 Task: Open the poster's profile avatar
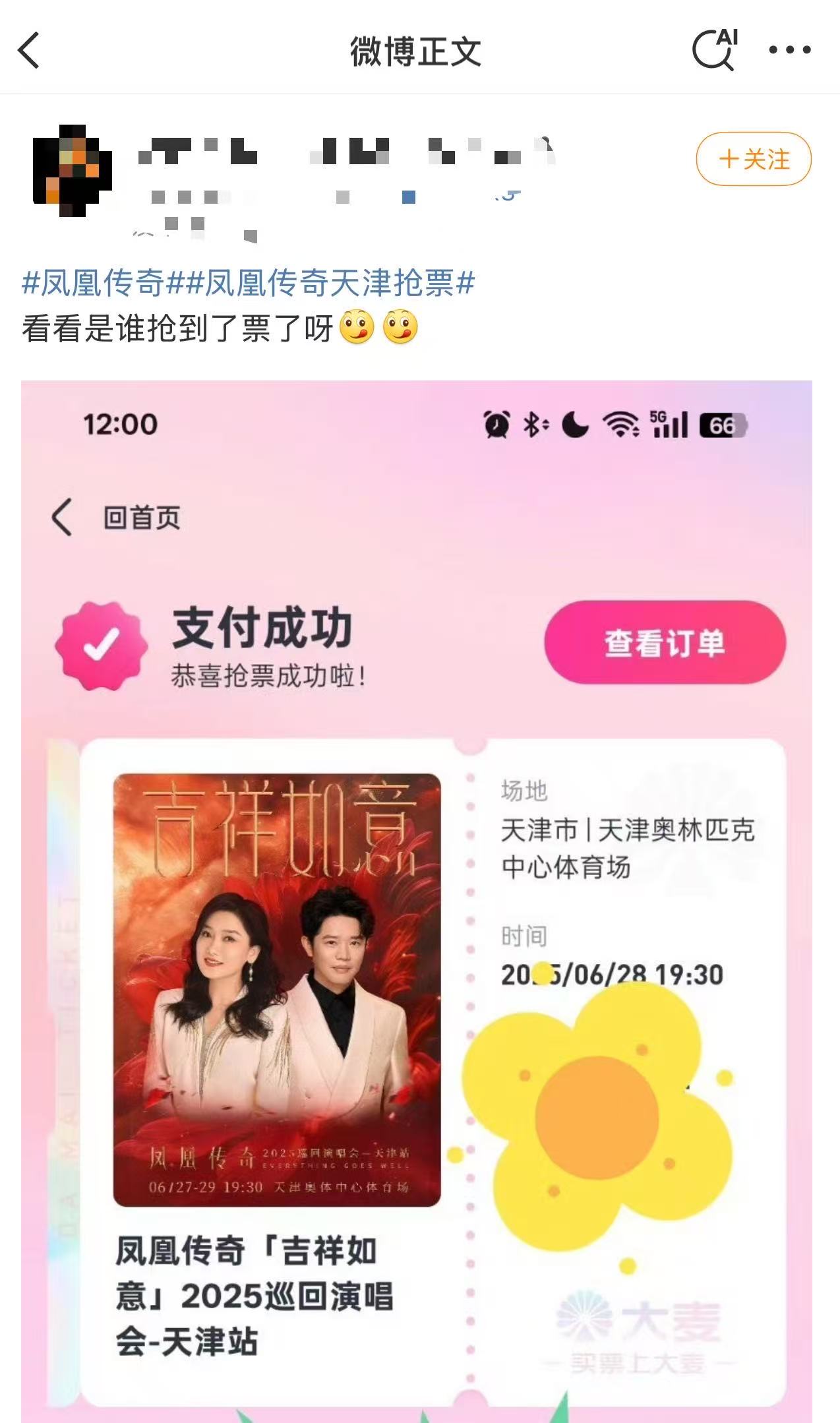[x=71, y=171]
